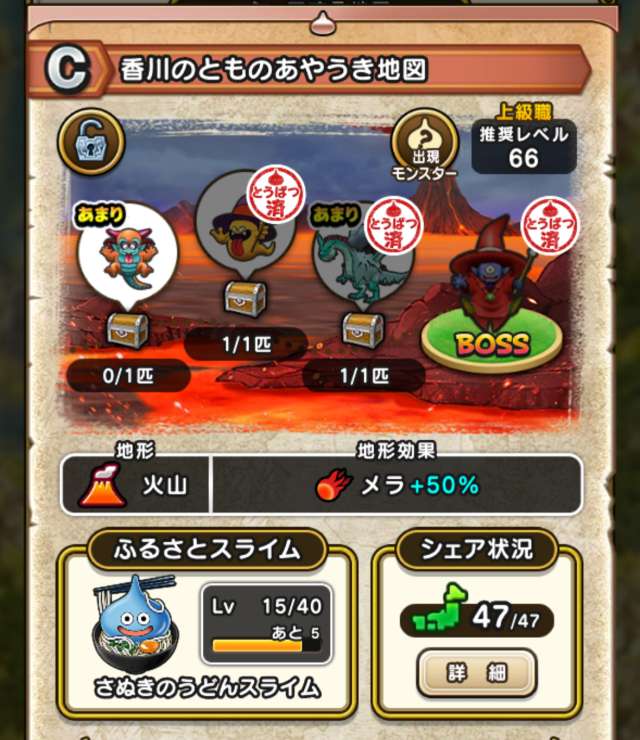The height and width of the screenshot is (740, 640).
Task: Tap the 詳細 button under シェア状況
Action: point(476,673)
